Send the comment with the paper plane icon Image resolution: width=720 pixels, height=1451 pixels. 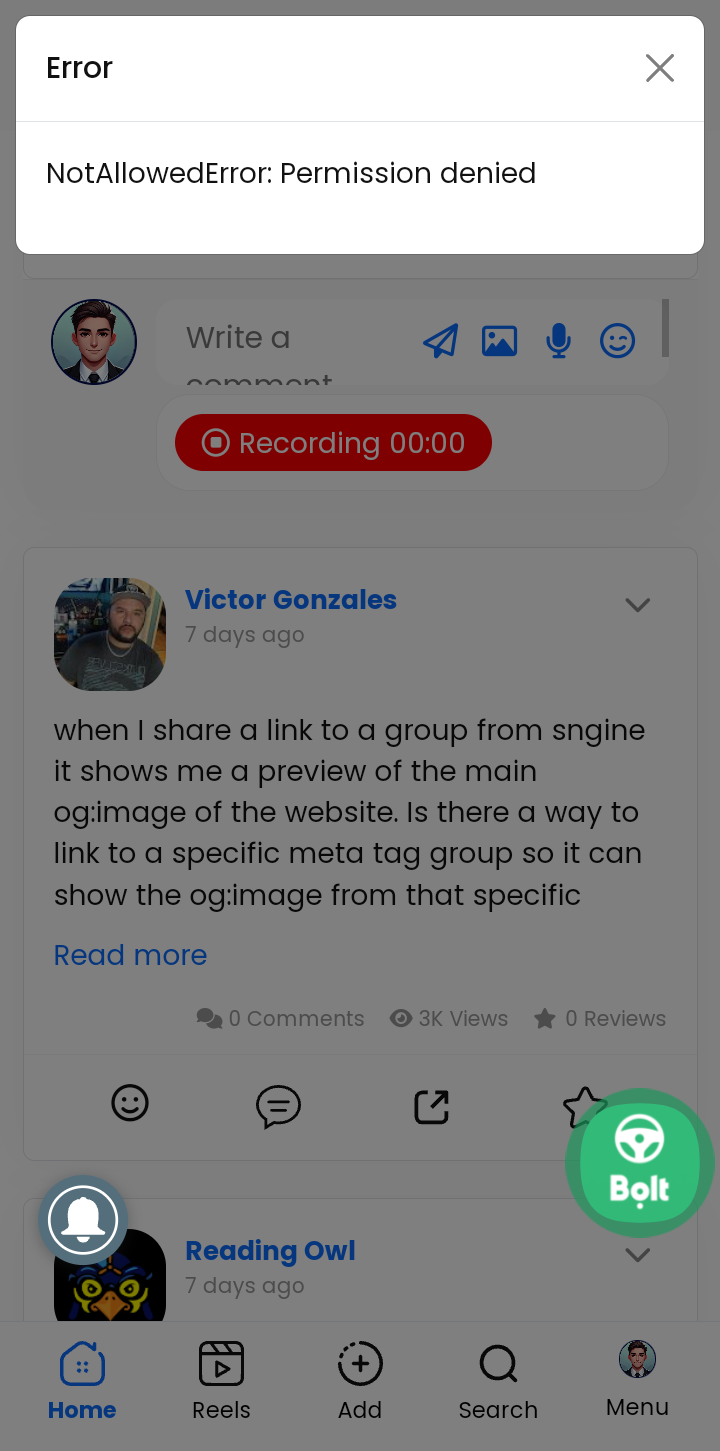(x=440, y=341)
